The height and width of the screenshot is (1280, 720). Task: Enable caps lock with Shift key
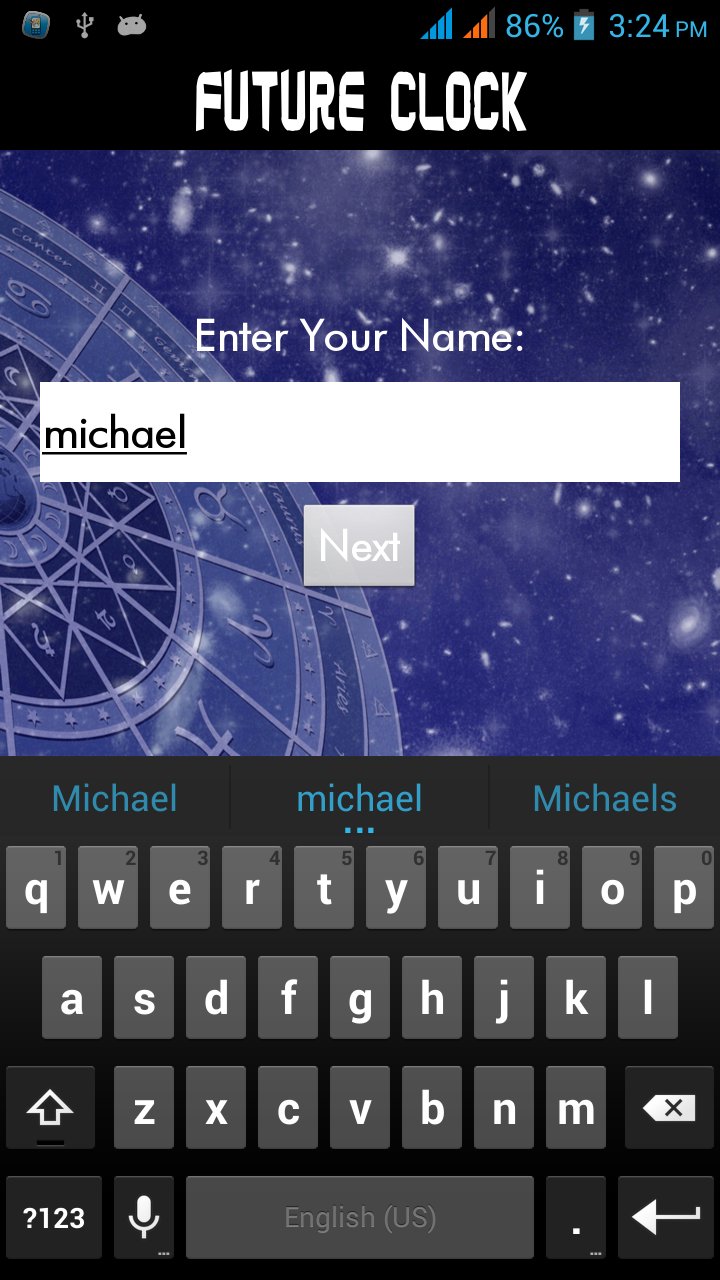click(x=50, y=1107)
